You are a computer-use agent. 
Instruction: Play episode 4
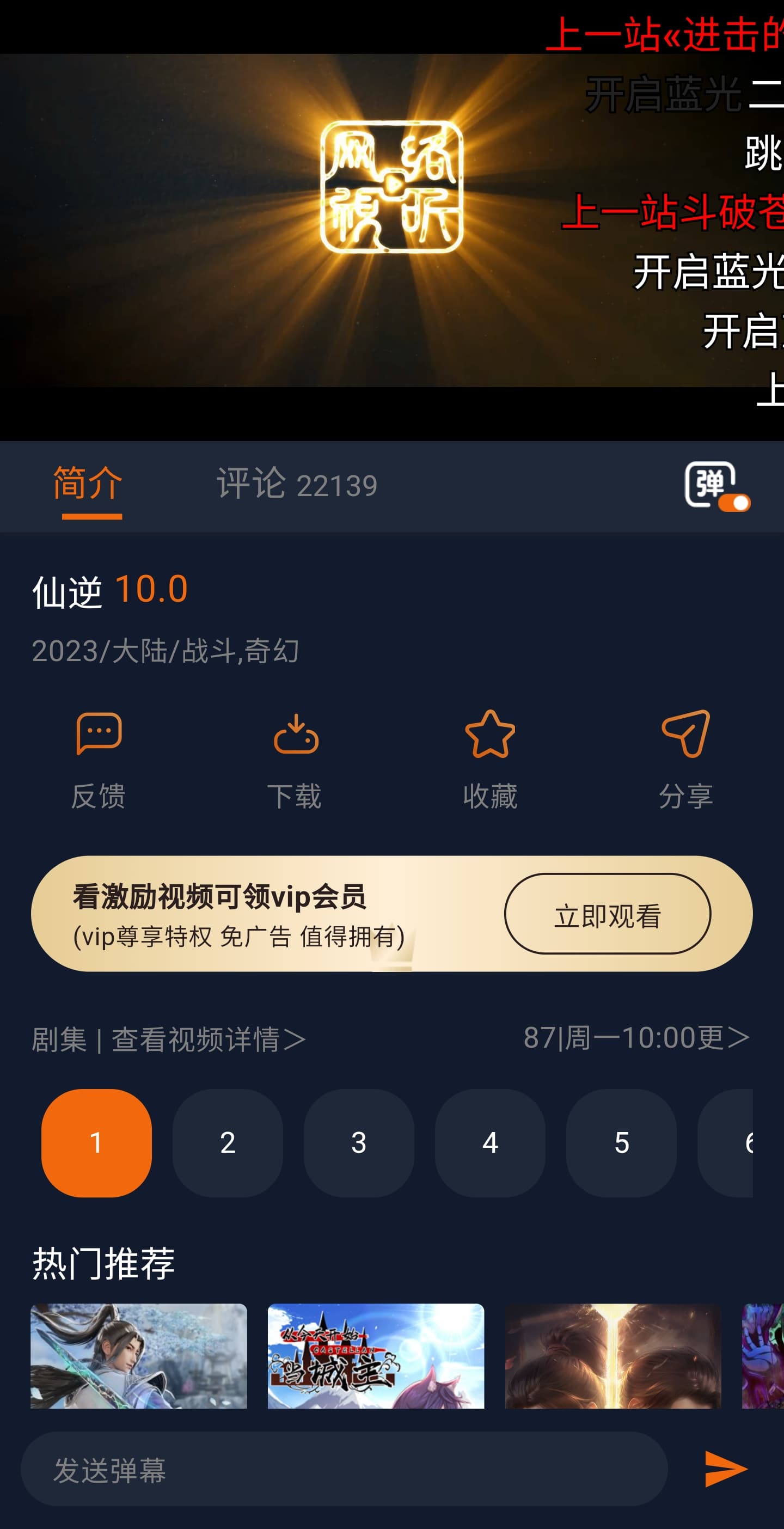click(x=489, y=1142)
